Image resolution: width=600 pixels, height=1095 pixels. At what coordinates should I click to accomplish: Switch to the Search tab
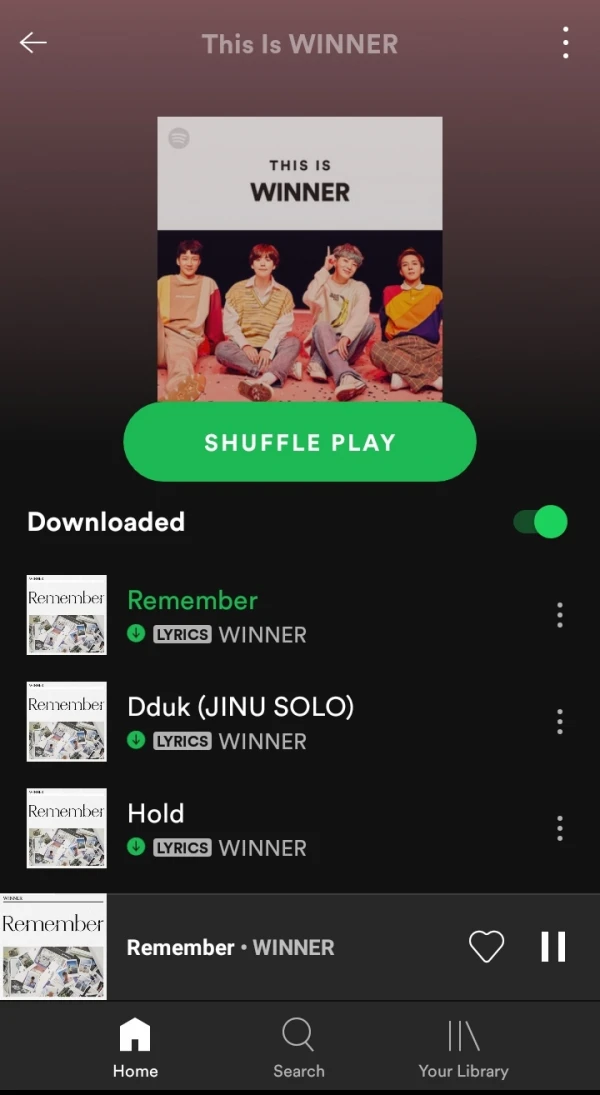[x=299, y=1048]
